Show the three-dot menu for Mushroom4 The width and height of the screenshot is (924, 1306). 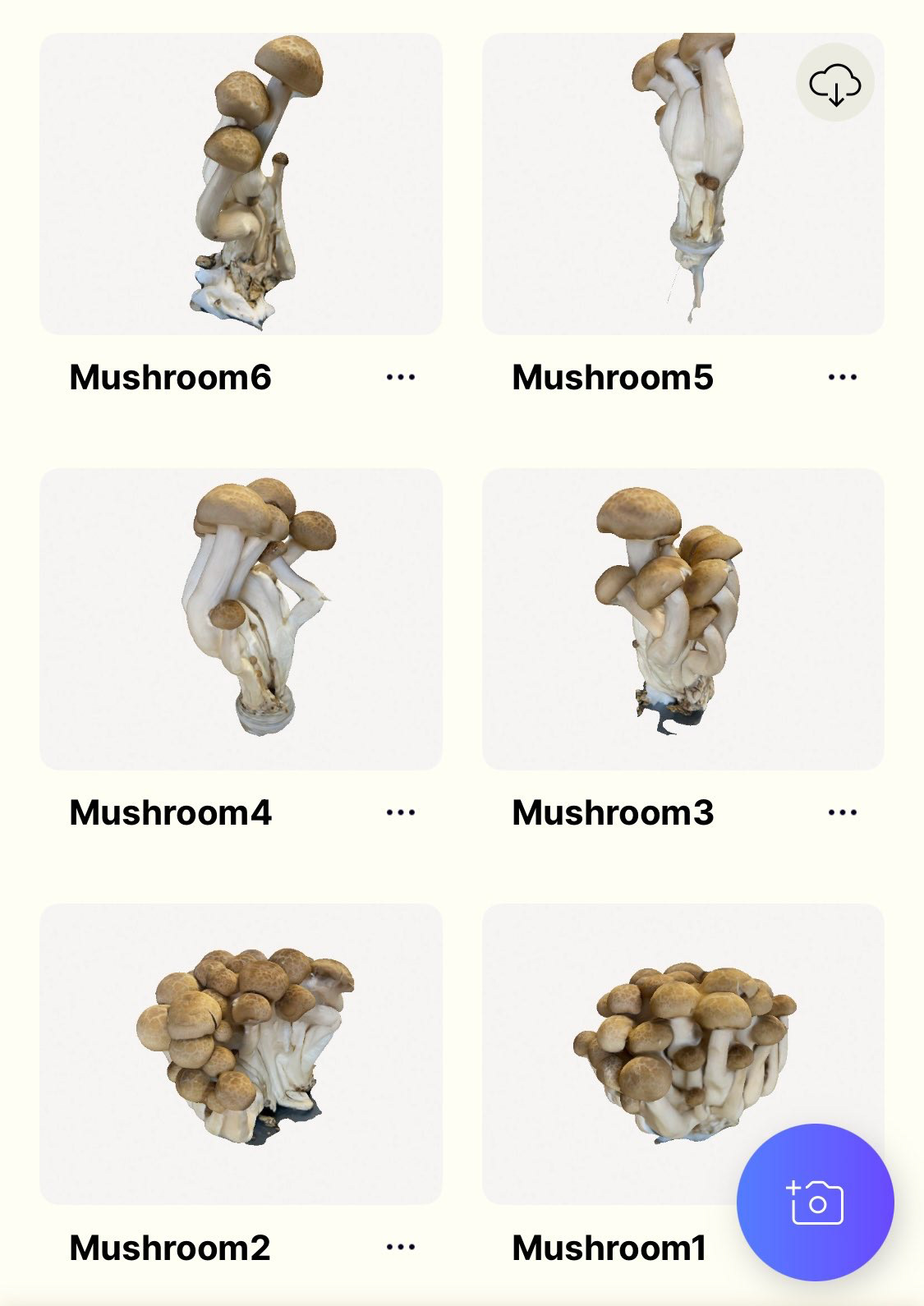(x=401, y=812)
